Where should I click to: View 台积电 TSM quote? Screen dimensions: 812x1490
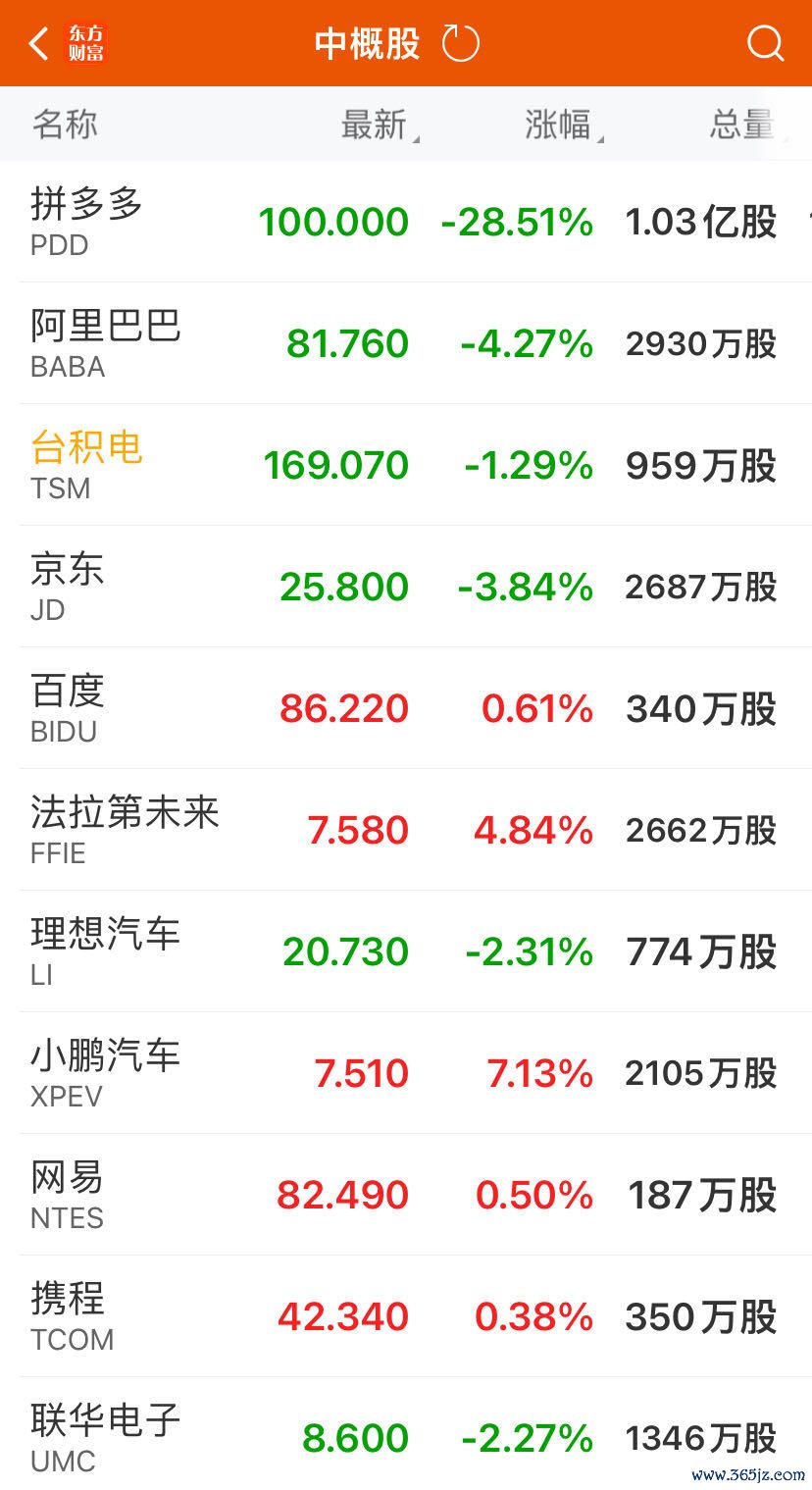[x=406, y=465]
